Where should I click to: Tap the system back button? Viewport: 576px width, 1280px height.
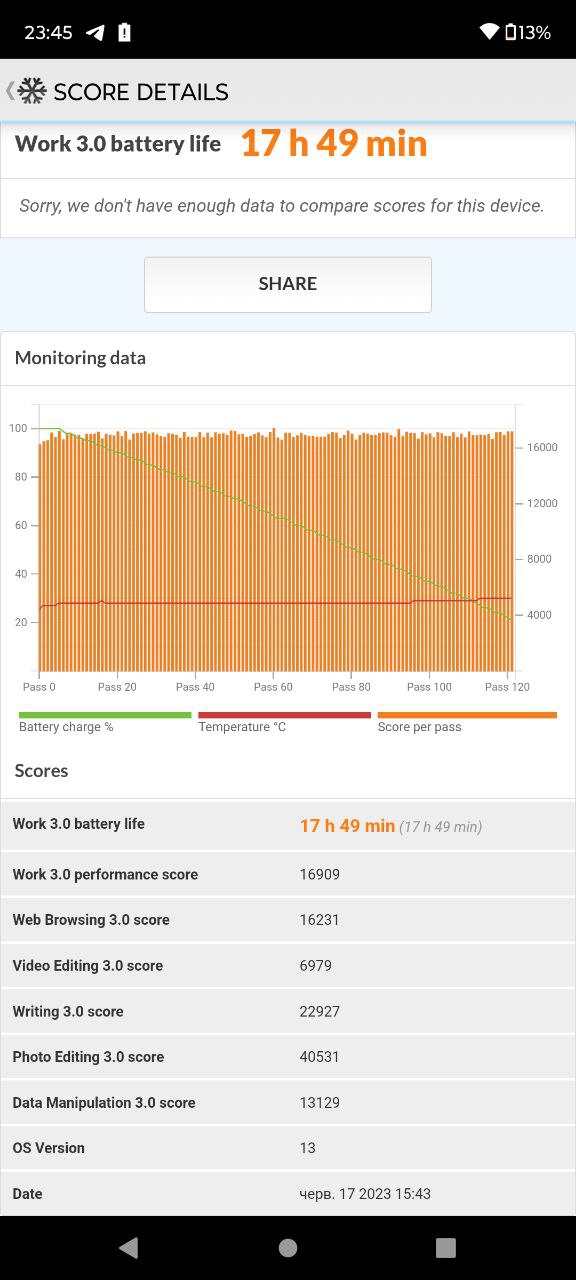[x=128, y=1247]
